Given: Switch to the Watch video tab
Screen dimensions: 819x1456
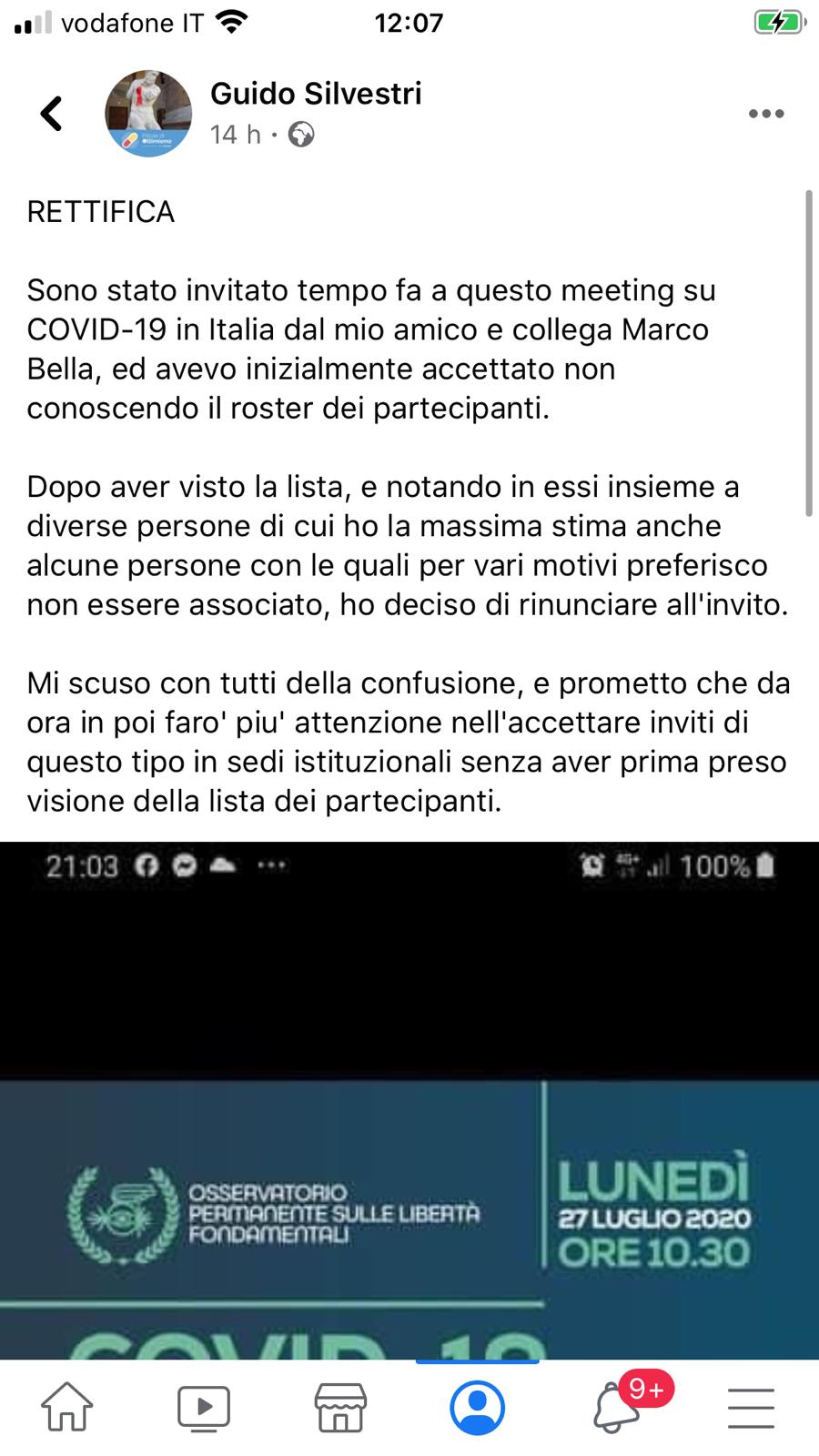Looking at the screenshot, I should coord(204,1408).
